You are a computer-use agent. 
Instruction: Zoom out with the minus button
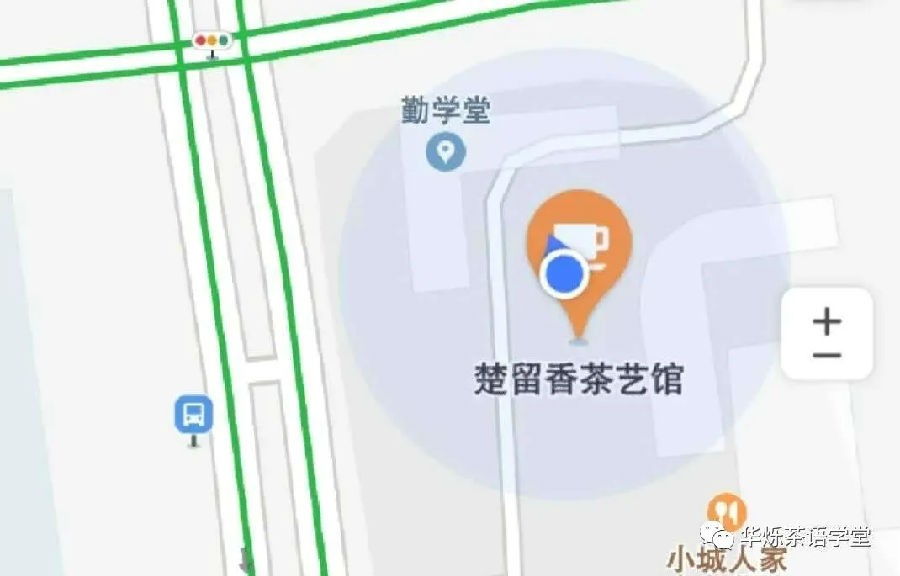(827, 356)
